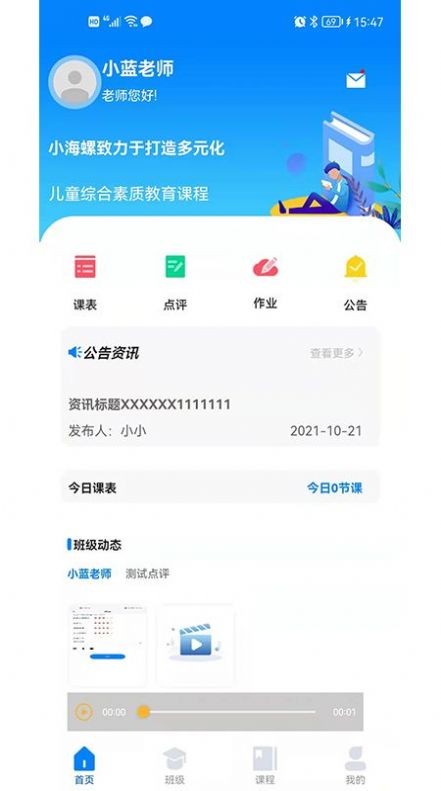Tap the profile avatar of 小蓝老师
The width and height of the screenshot is (441, 791).
[x=75, y=82]
